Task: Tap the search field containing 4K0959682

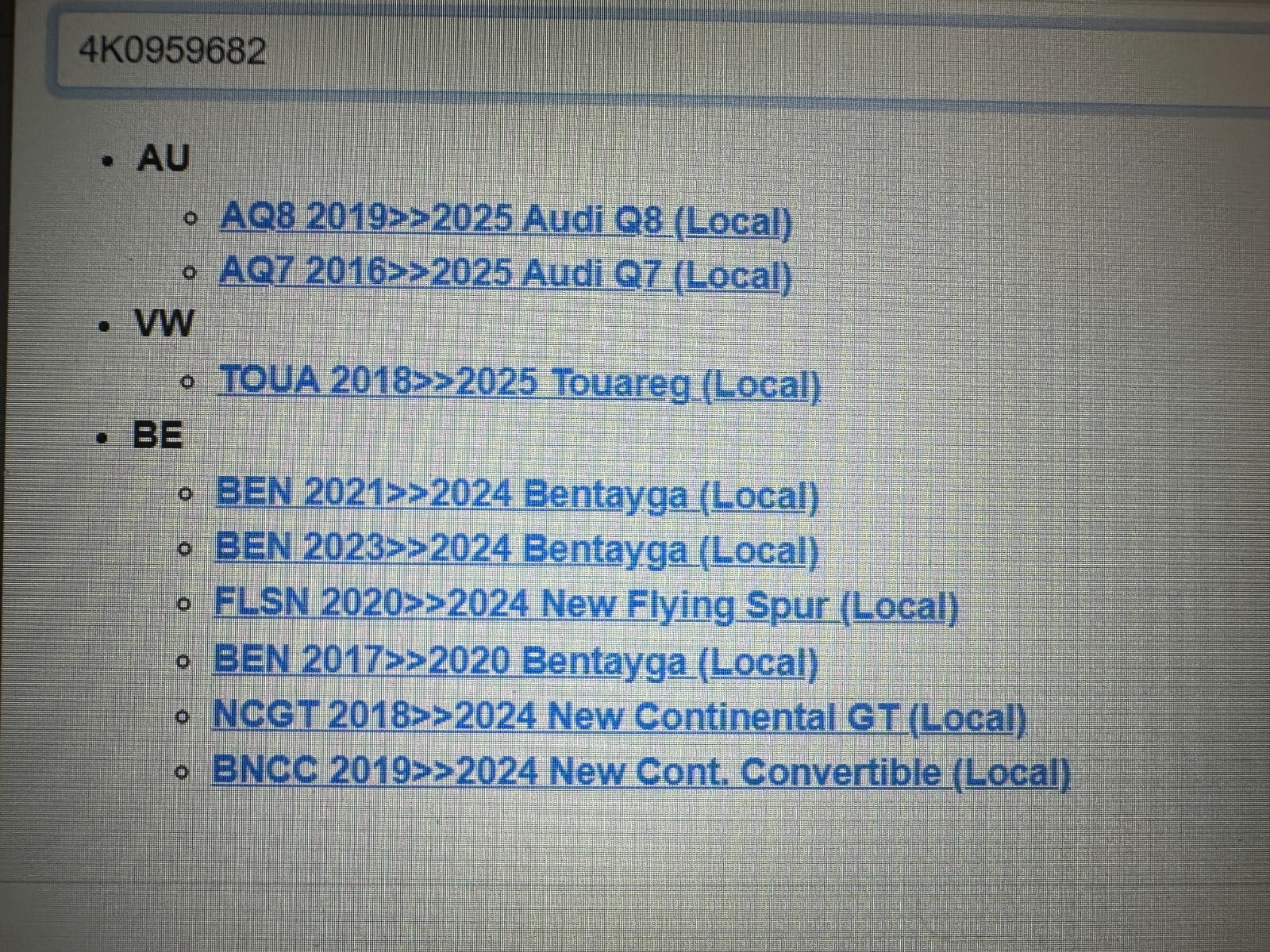Action: 635,52
